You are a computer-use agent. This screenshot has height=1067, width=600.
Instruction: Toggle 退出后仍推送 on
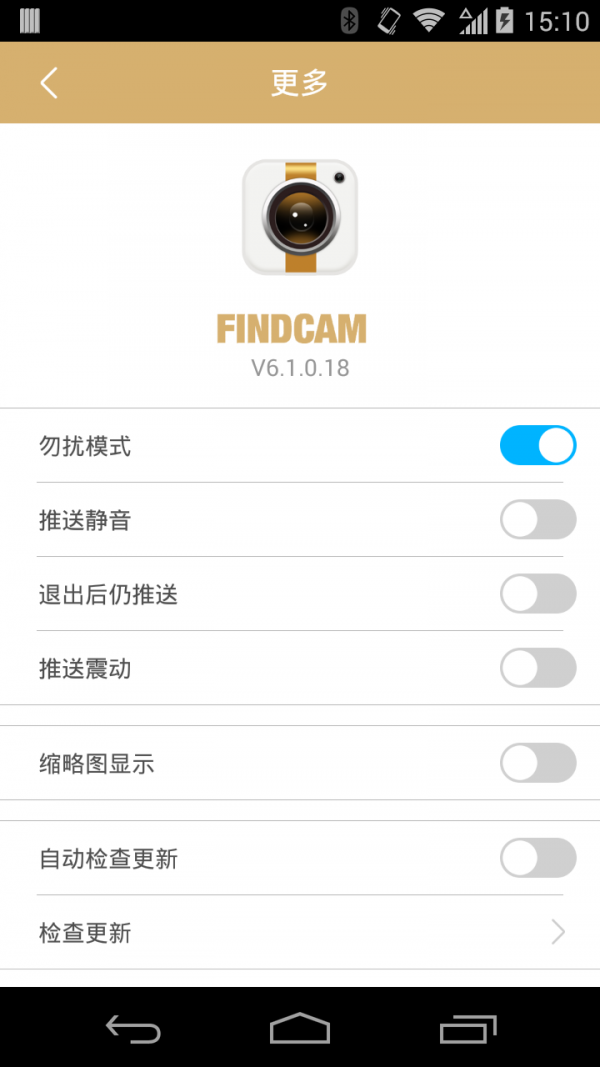click(538, 594)
